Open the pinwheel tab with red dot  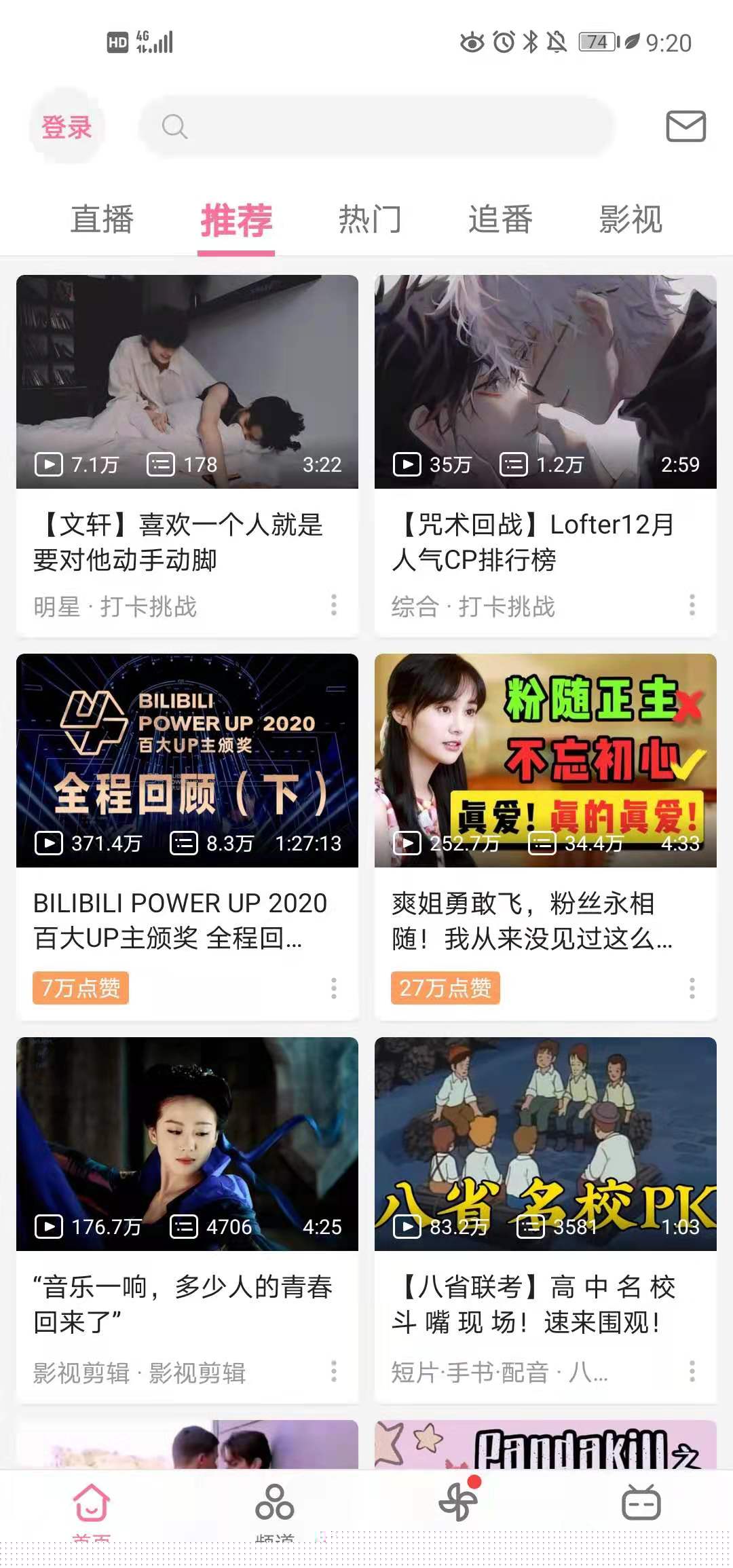coord(458,1504)
